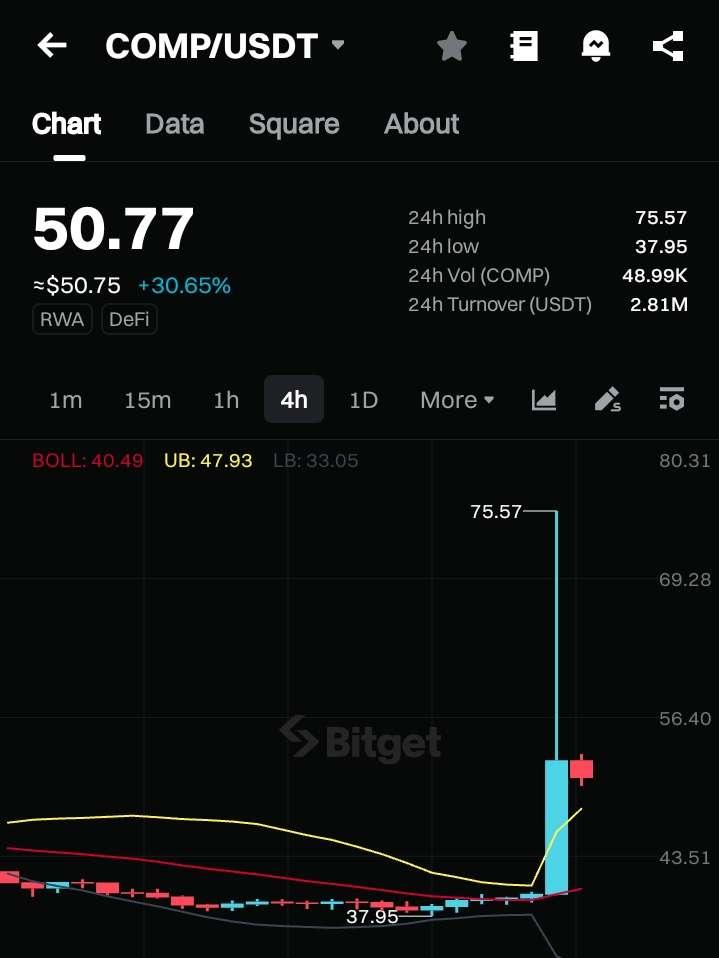This screenshot has width=719, height=958.
Task: Open the notes icon in the header
Action: [524, 46]
